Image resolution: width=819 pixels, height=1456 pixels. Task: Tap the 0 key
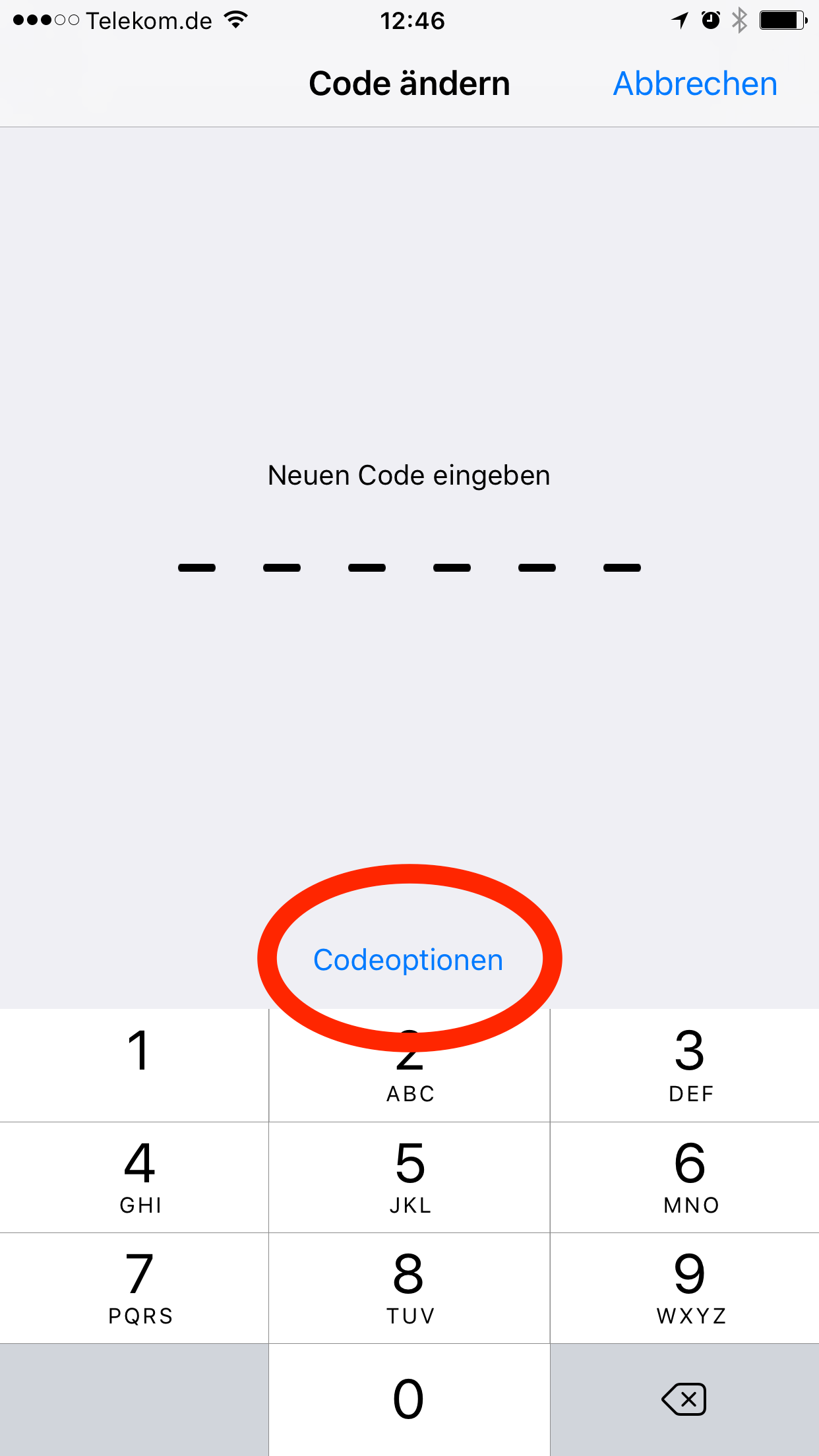(x=409, y=1399)
